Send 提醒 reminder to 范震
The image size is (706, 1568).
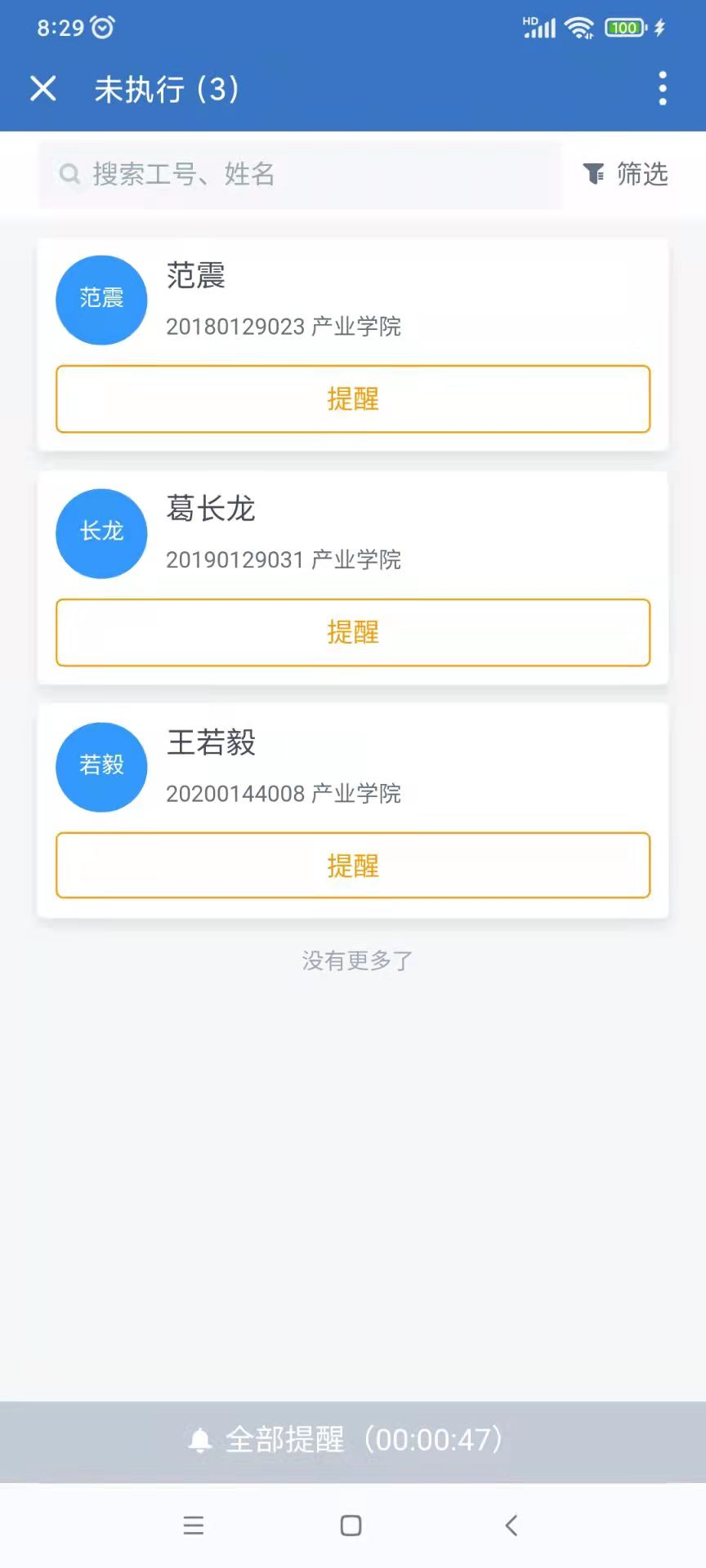(x=353, y=399)
